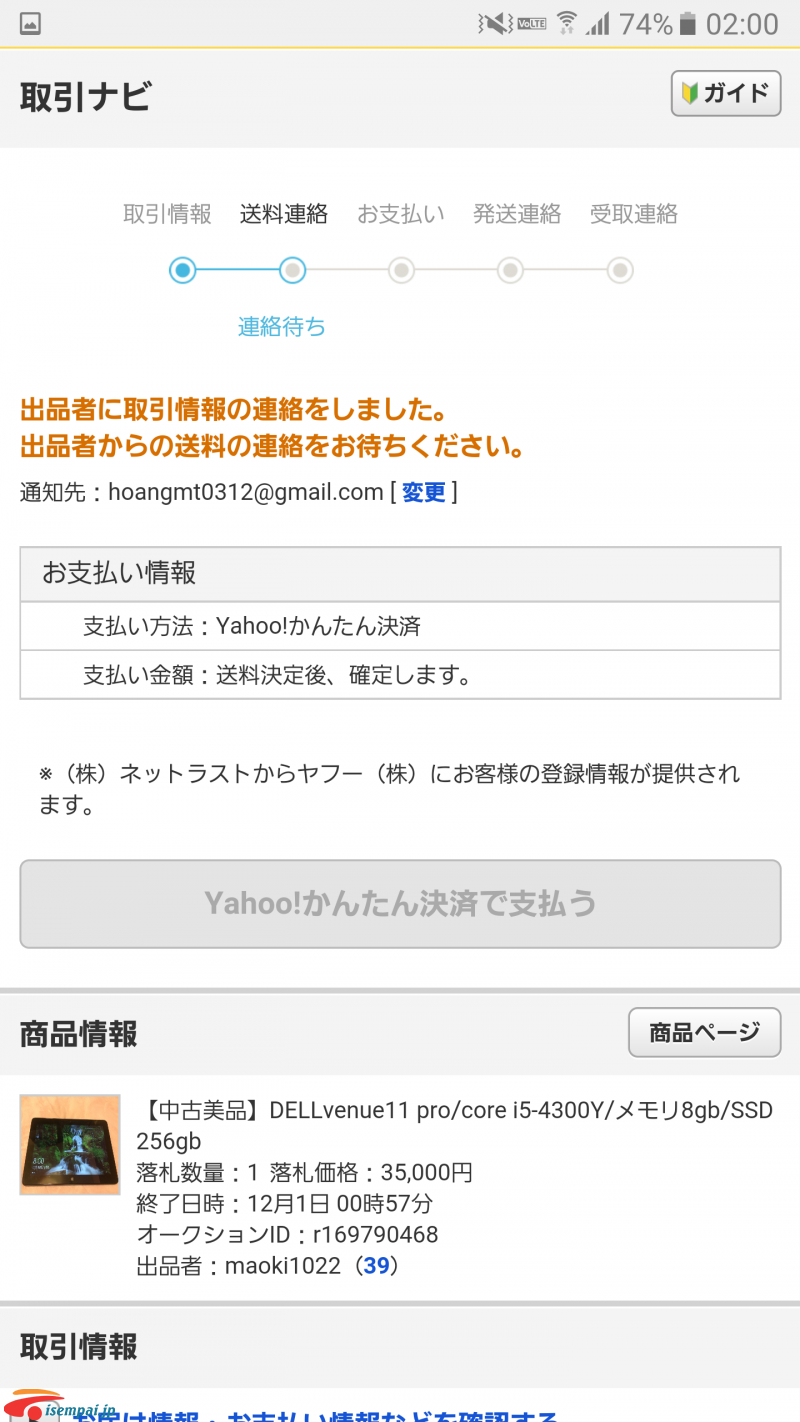Open the ガイド guide button
The height and width of the screenshot is (1422, 800).
(x=725, y=94)
